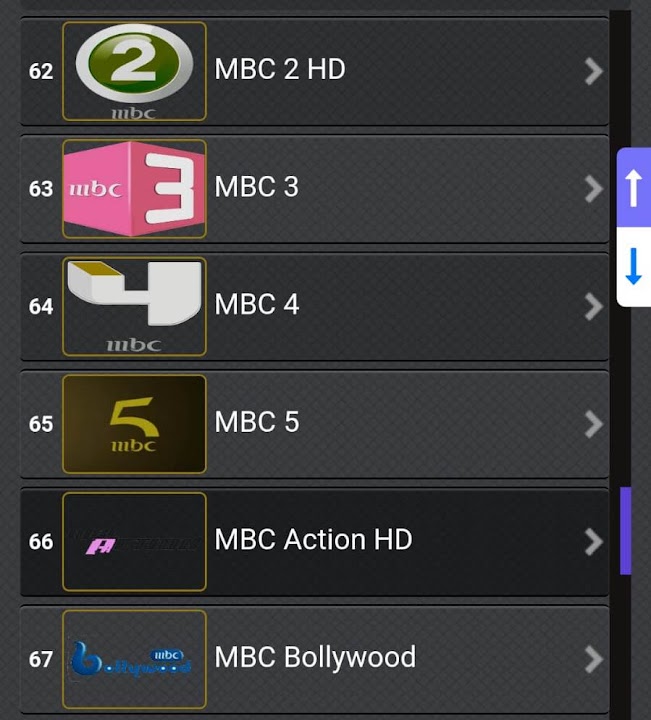Tap the white up arrow button

(x=634, y=188)
